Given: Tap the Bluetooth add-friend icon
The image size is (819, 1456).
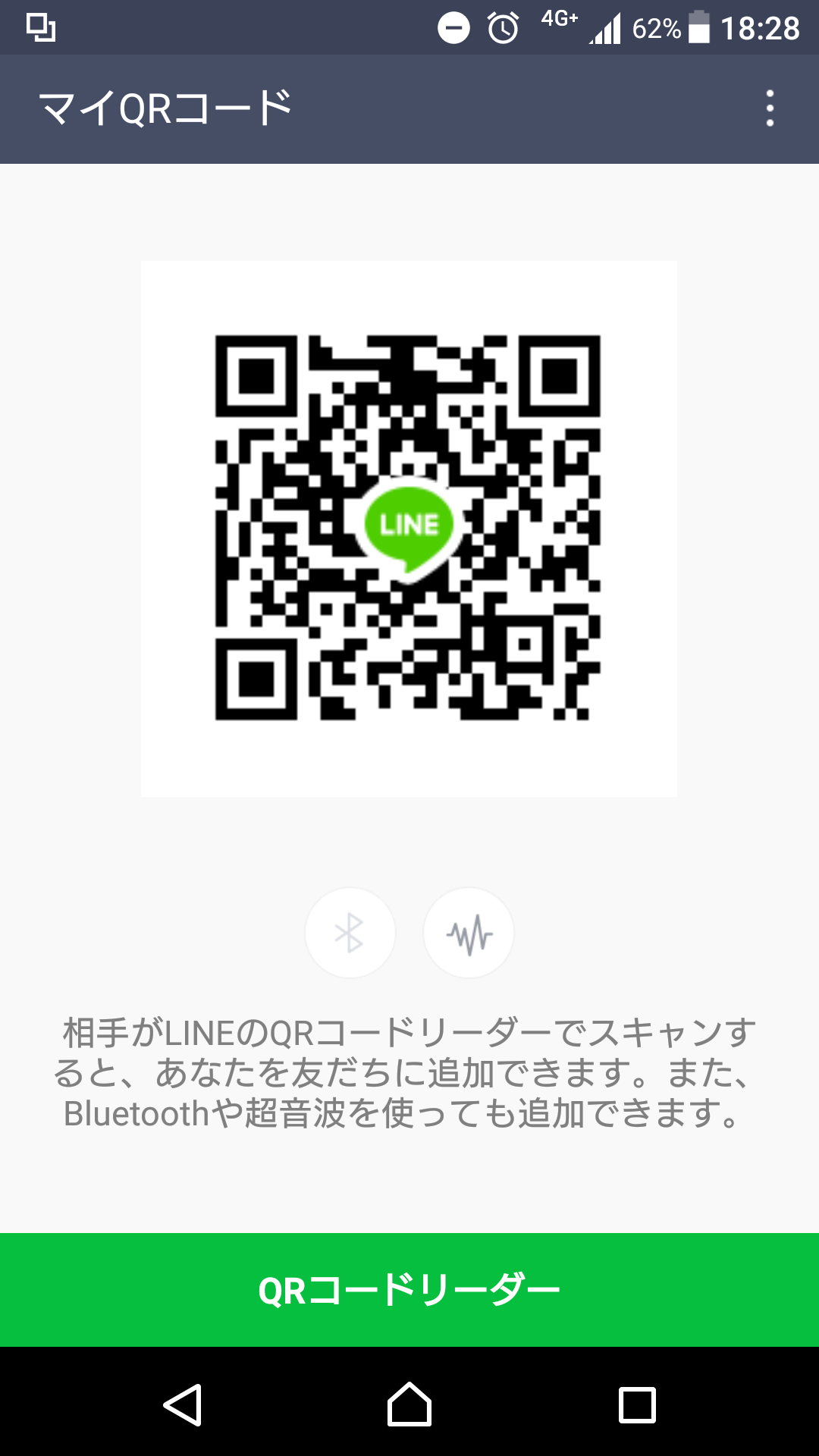Looking at the screenshot, I should (350, 933).
